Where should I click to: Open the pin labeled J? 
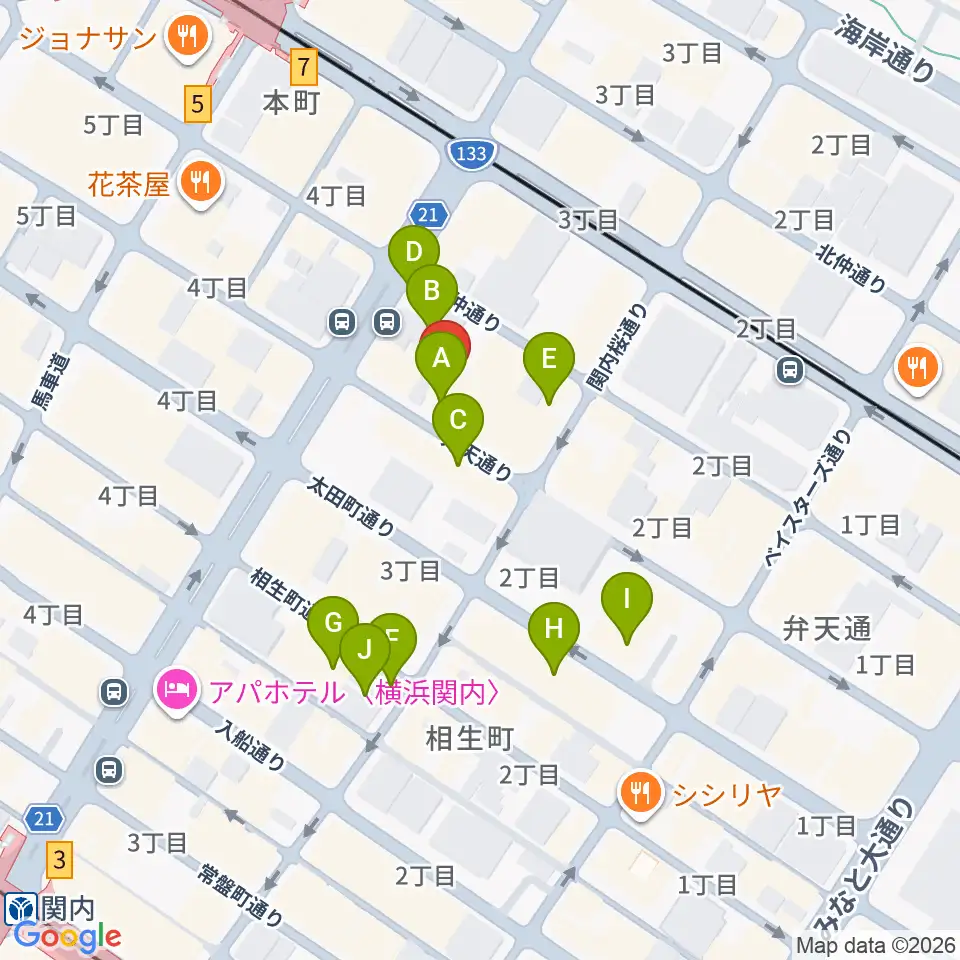[x=365, y=658]
